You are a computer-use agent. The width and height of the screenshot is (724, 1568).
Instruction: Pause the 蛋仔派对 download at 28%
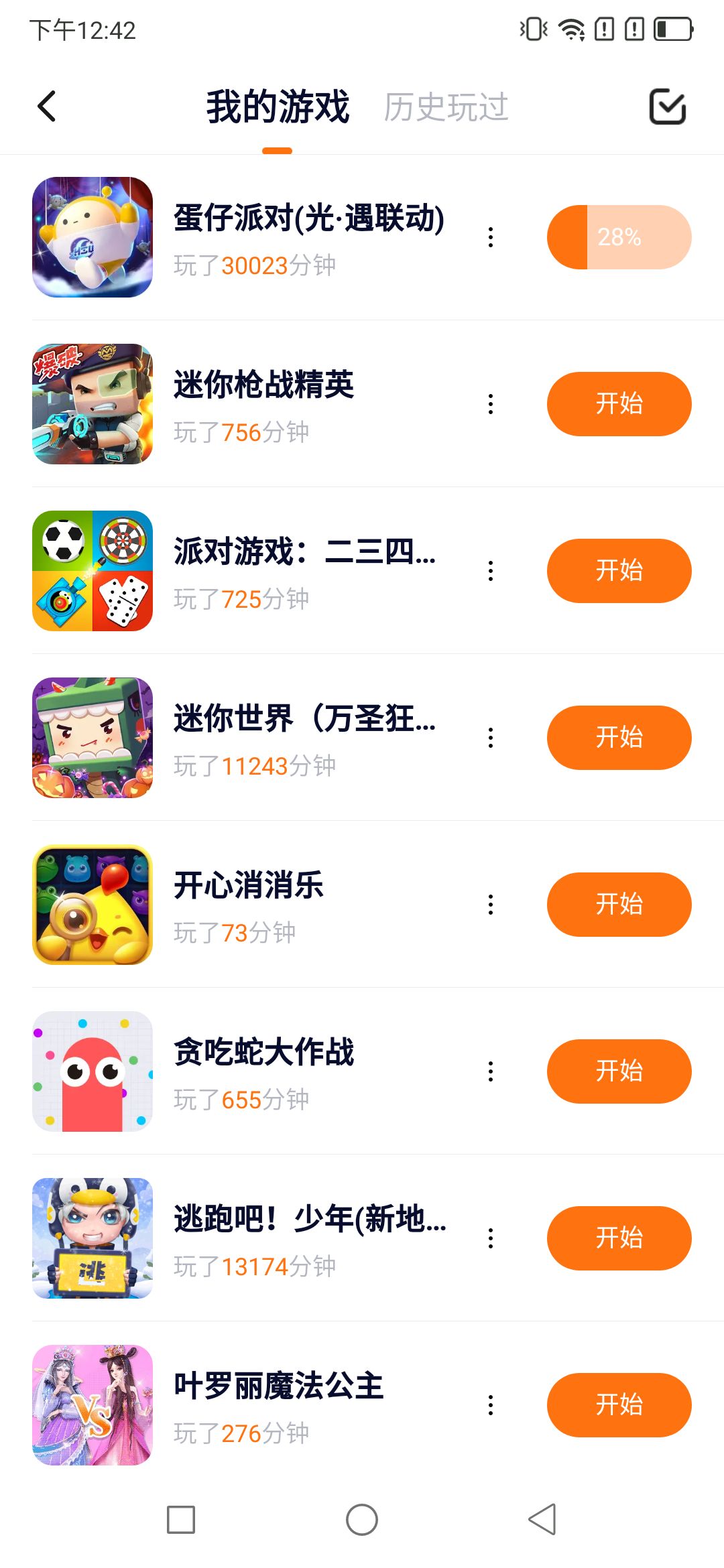[x=619, y=237]
